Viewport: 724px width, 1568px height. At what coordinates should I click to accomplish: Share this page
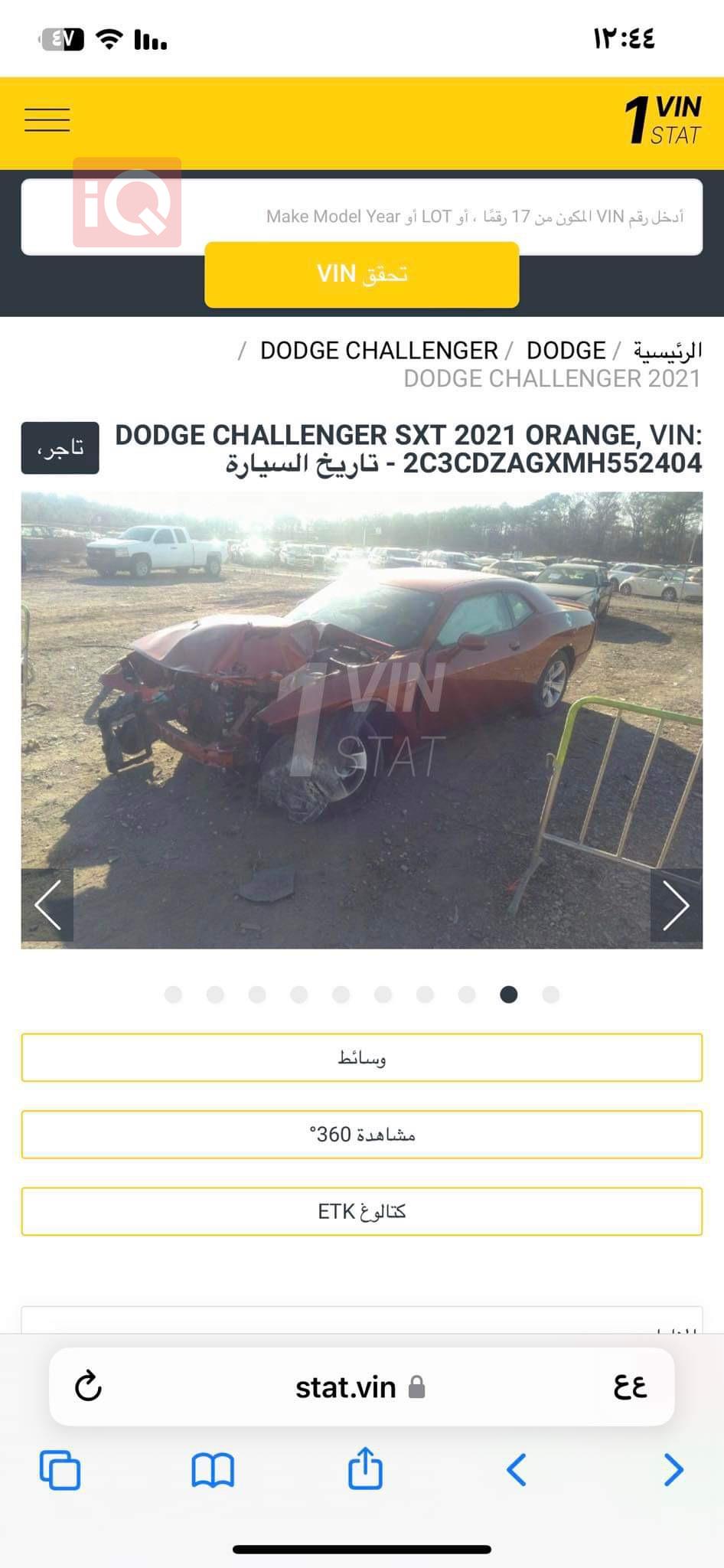(x=365, y=1468)
